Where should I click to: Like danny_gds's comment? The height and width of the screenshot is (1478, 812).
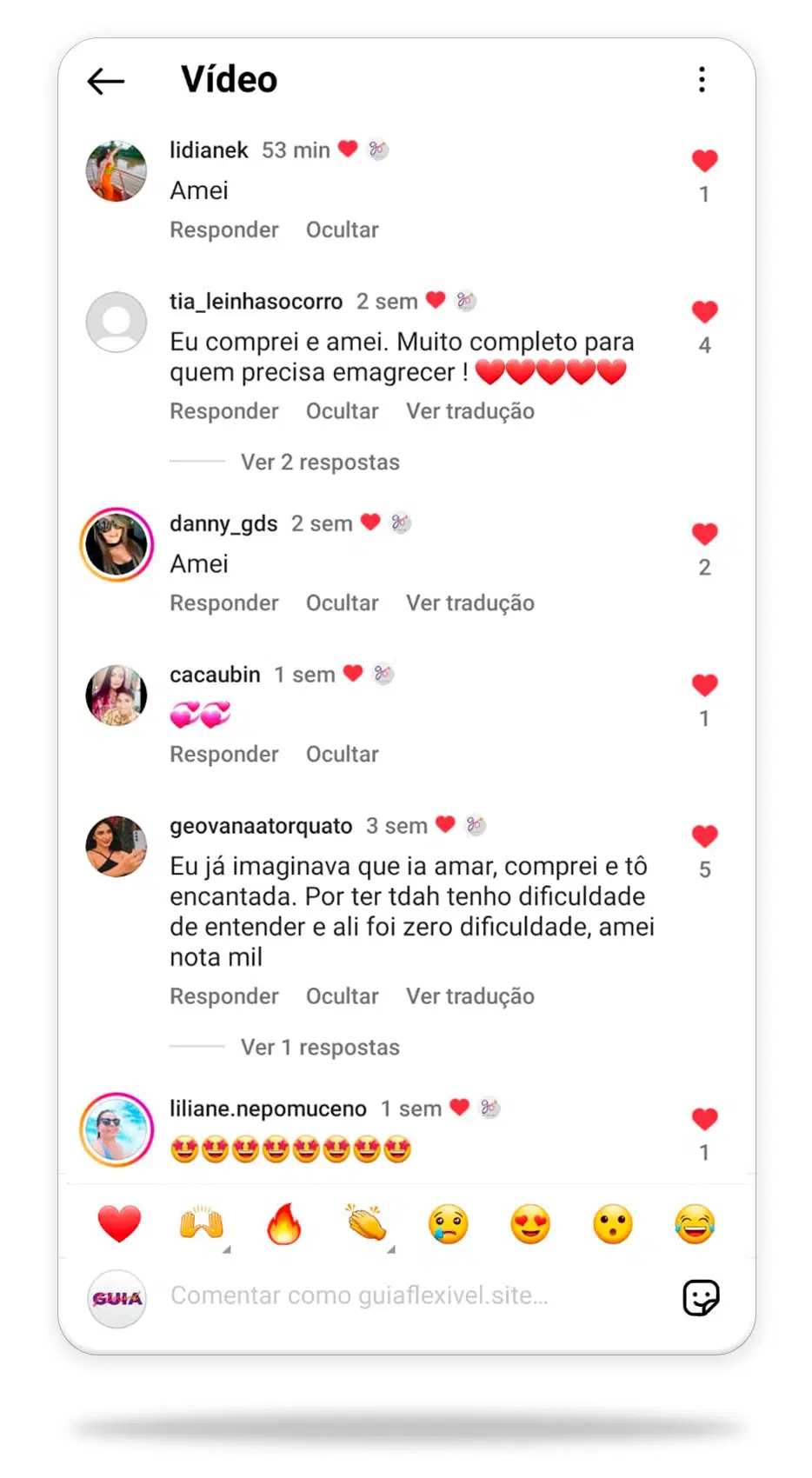click(704, 534)
